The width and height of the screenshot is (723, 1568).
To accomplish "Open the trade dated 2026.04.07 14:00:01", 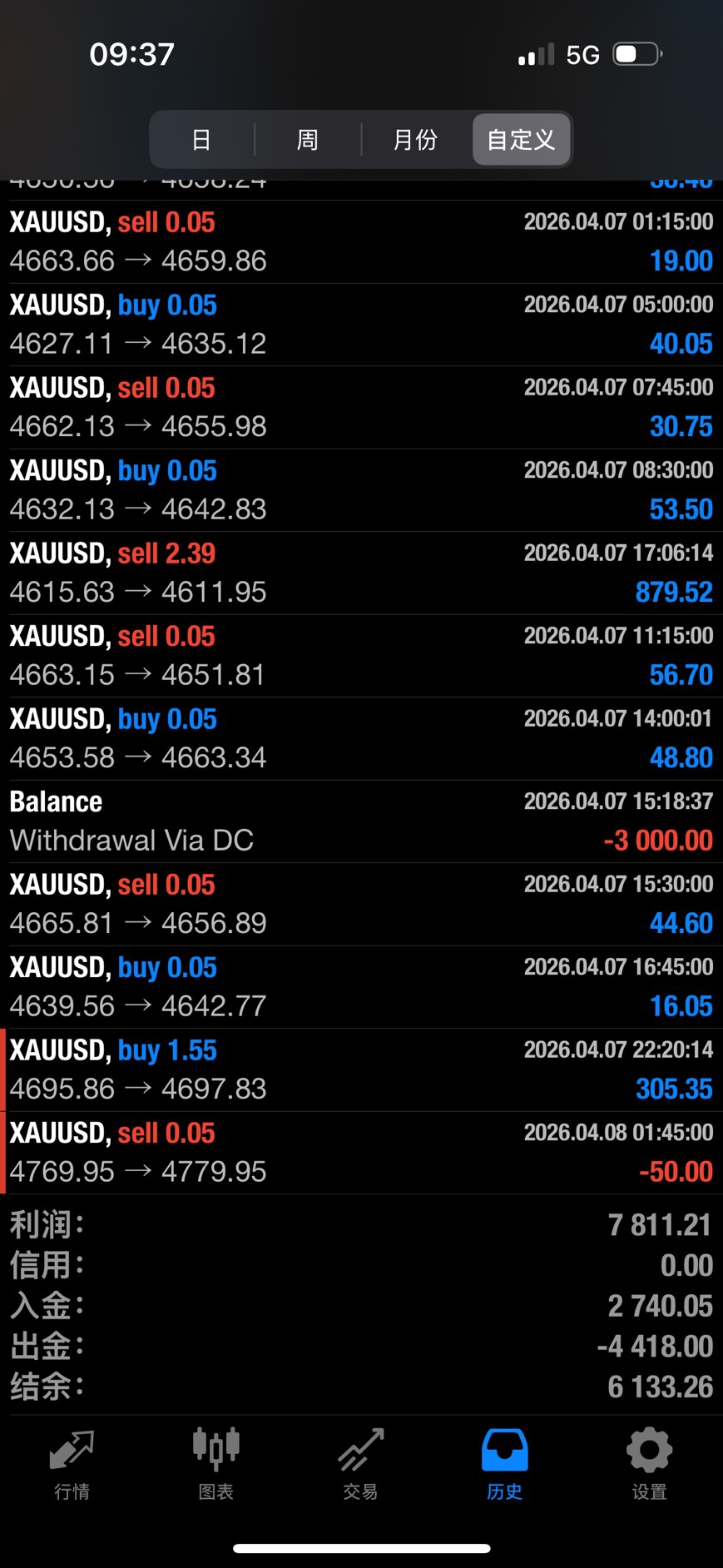I will pyautogui.click(x=361, y=738).
